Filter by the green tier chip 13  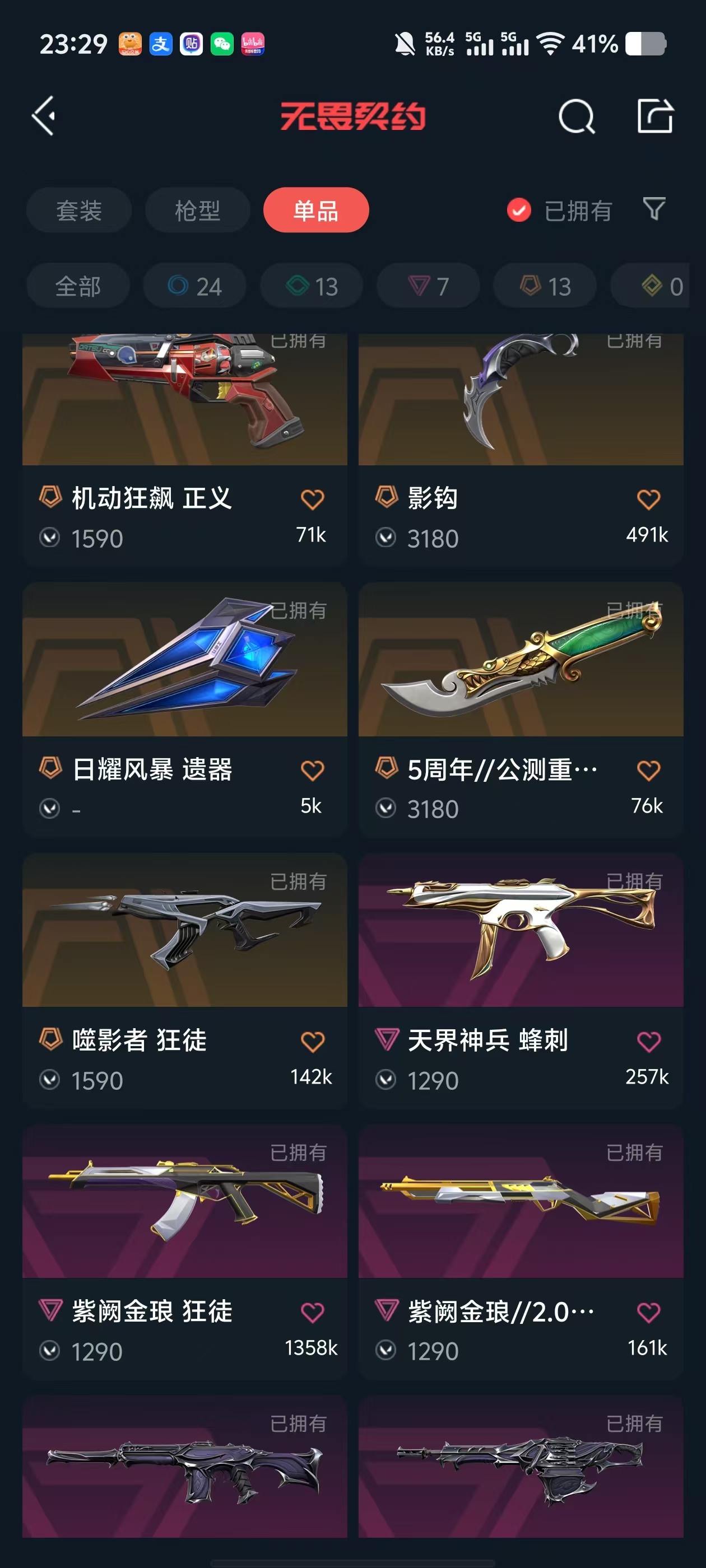pyautogui.click(x=312, y=286)
